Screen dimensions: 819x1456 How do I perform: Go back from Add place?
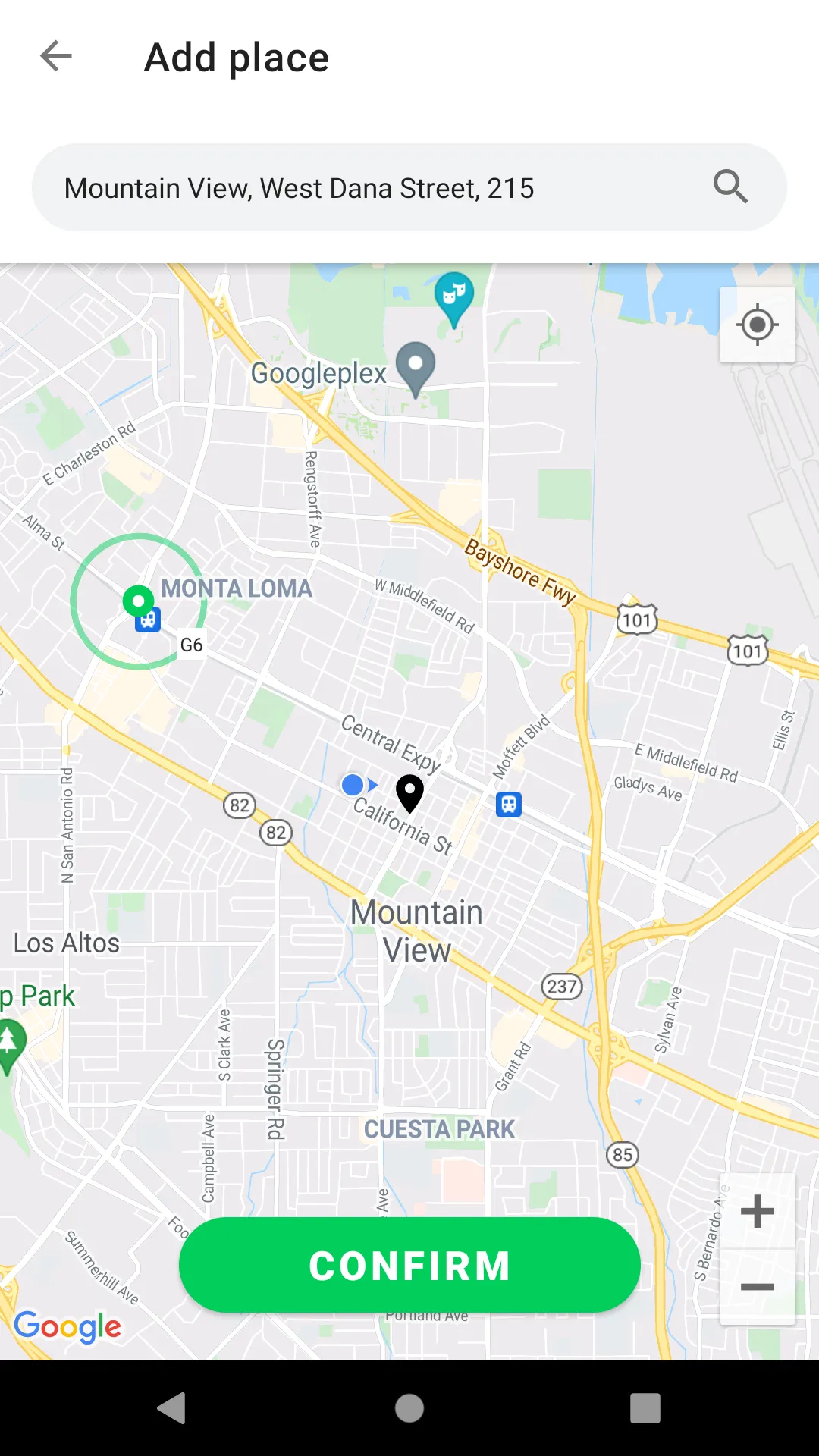point(56,56)
